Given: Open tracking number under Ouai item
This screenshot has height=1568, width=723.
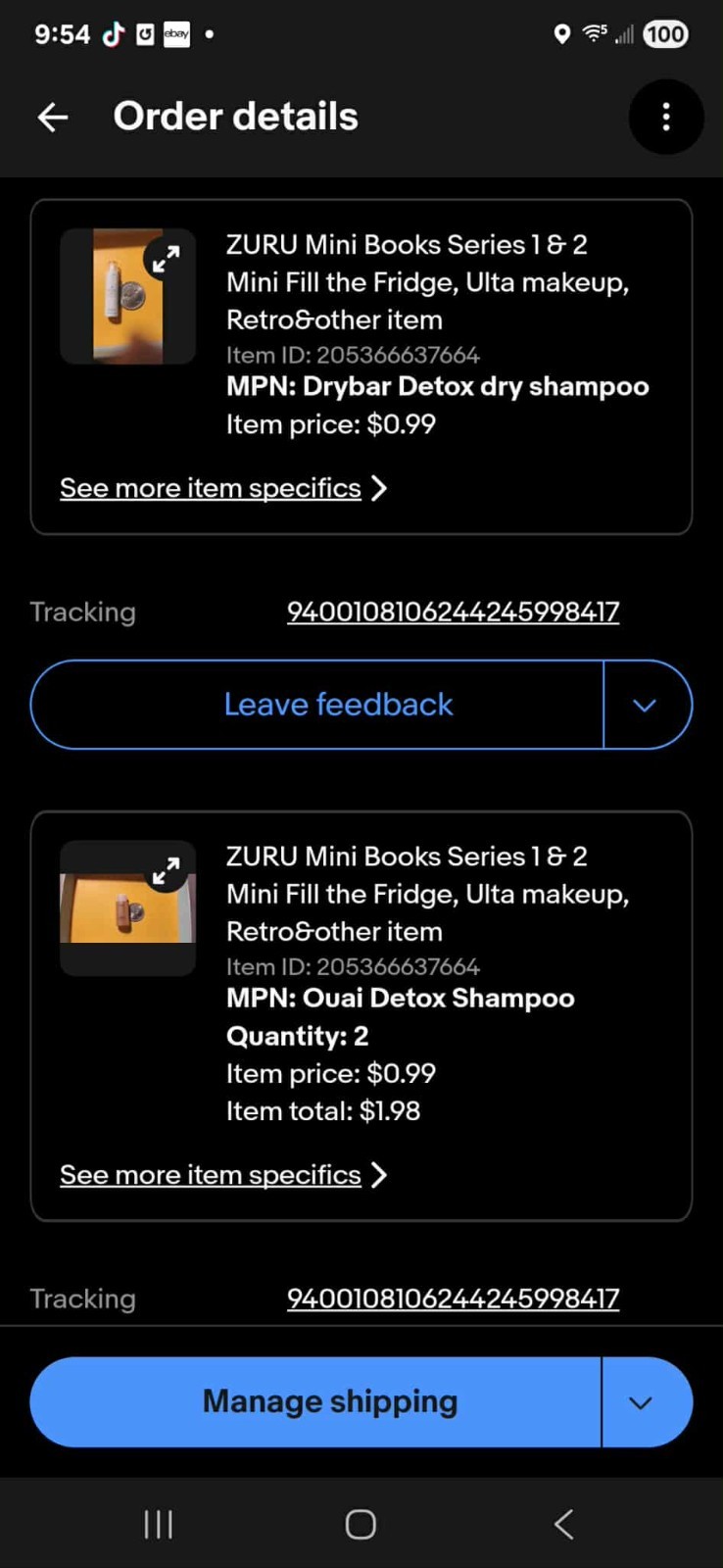Looking at the screenshot, I should [x=453, y=1298].
